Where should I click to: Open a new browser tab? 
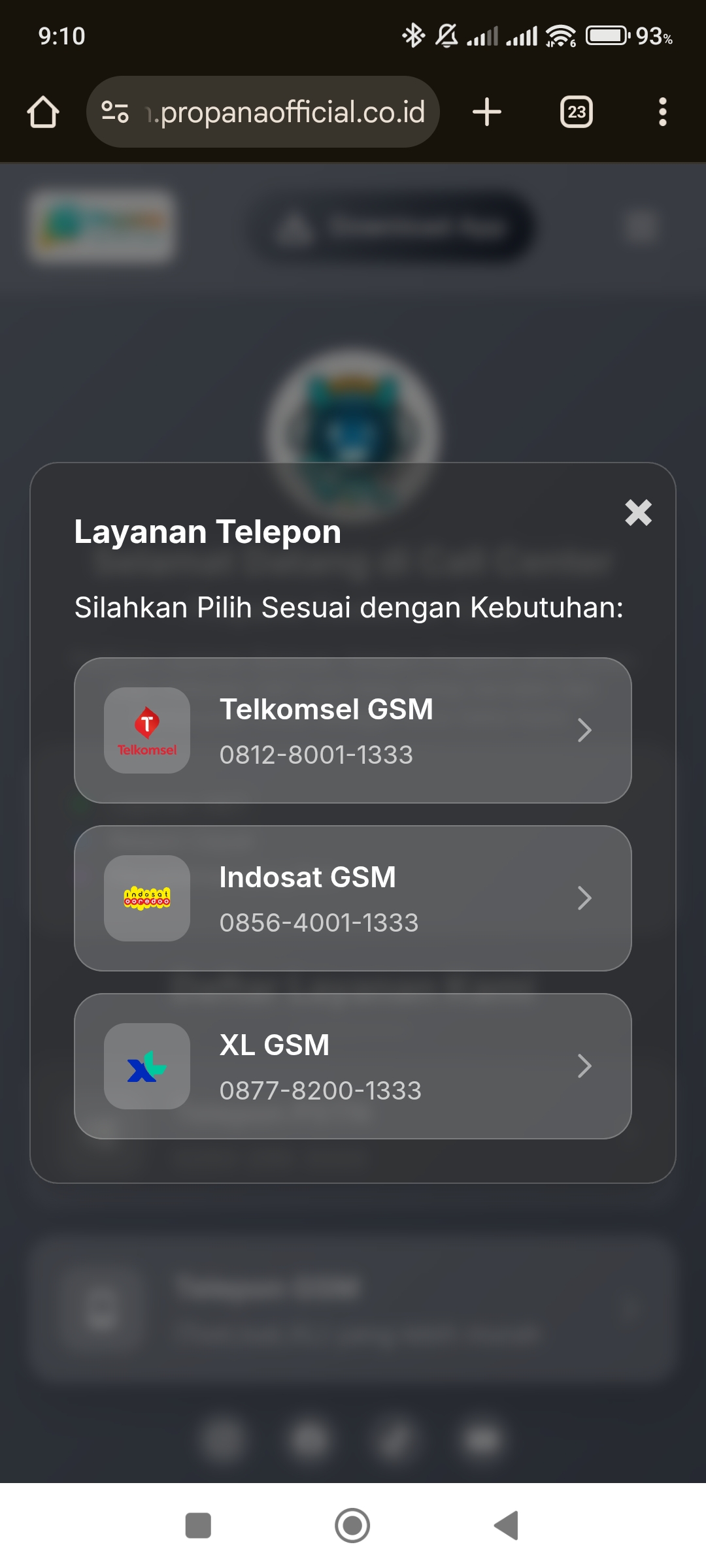487,112
